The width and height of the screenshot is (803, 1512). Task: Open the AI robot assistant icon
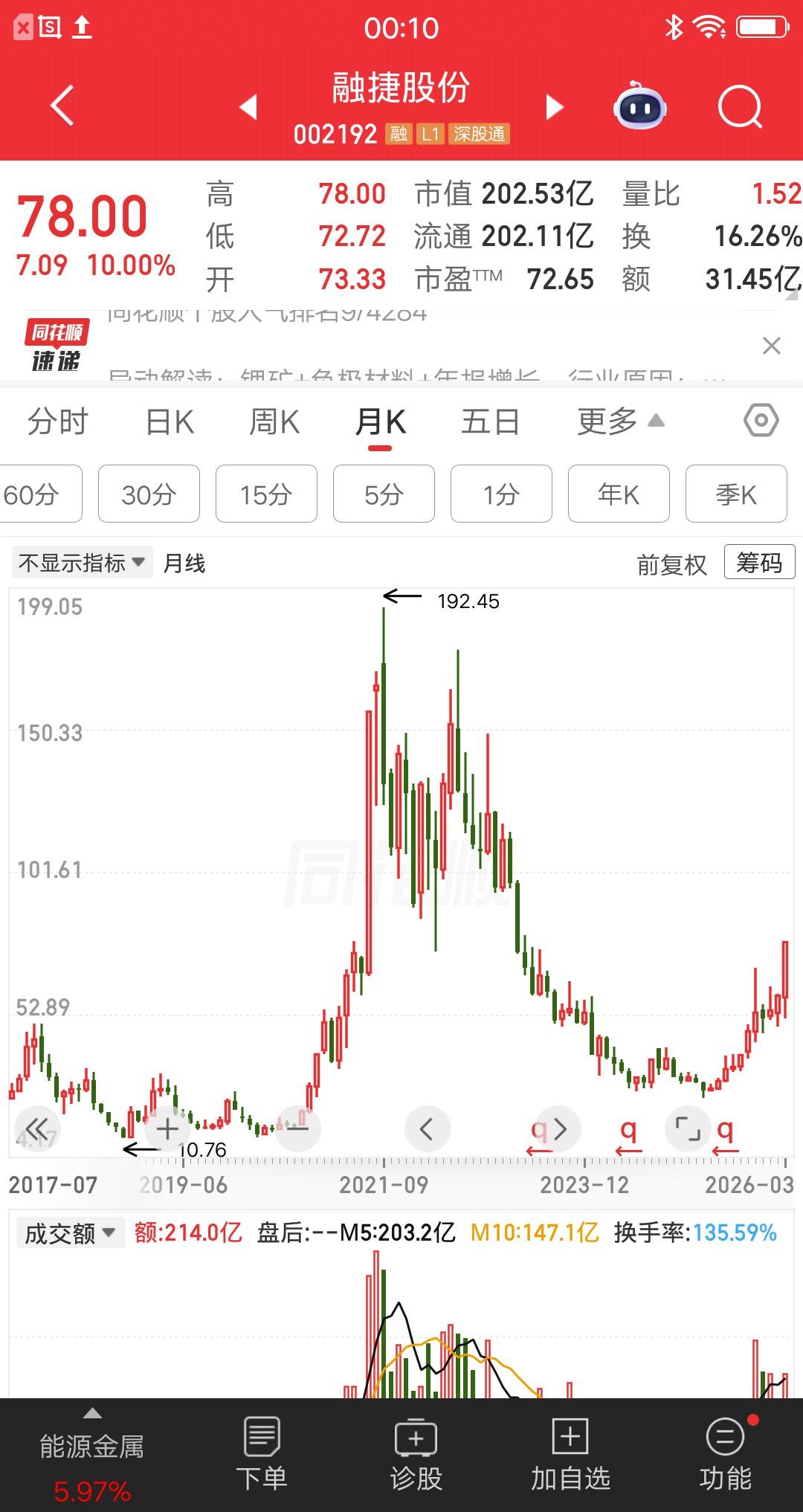tap(641, 106)
